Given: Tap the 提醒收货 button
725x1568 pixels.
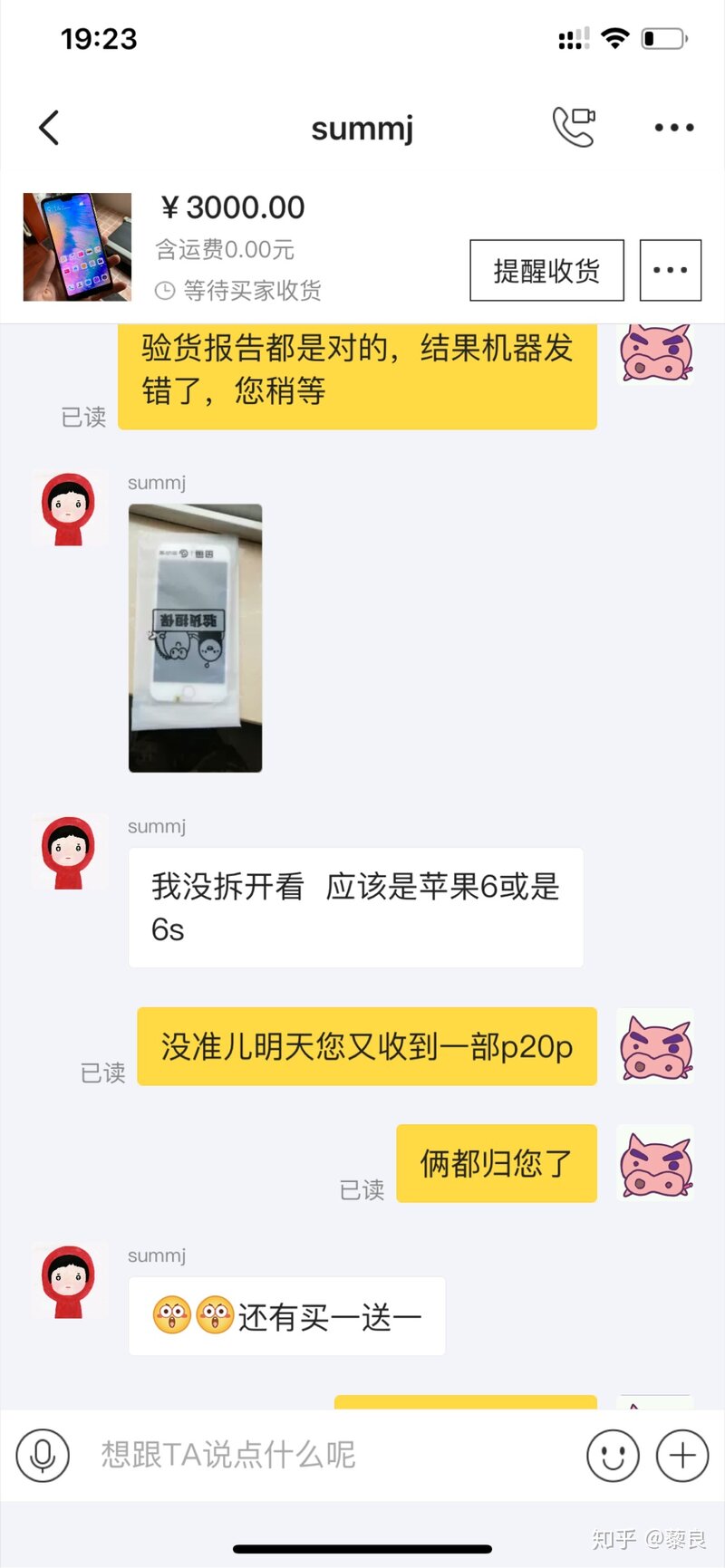Looking at the screenshot, I should click(546, 270).
